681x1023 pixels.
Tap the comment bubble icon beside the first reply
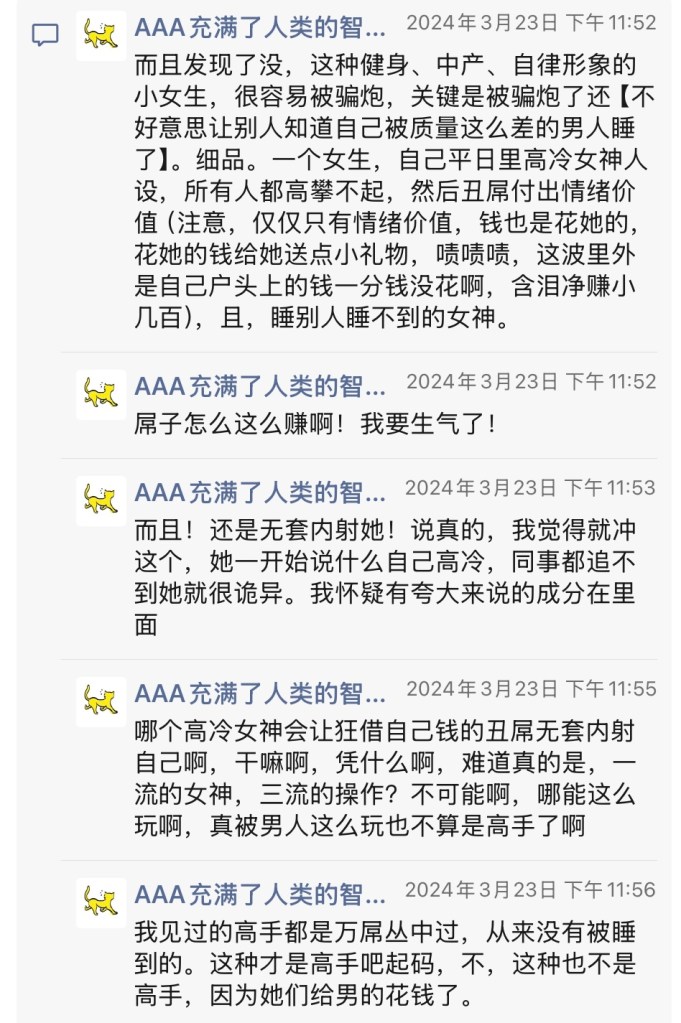45,36
